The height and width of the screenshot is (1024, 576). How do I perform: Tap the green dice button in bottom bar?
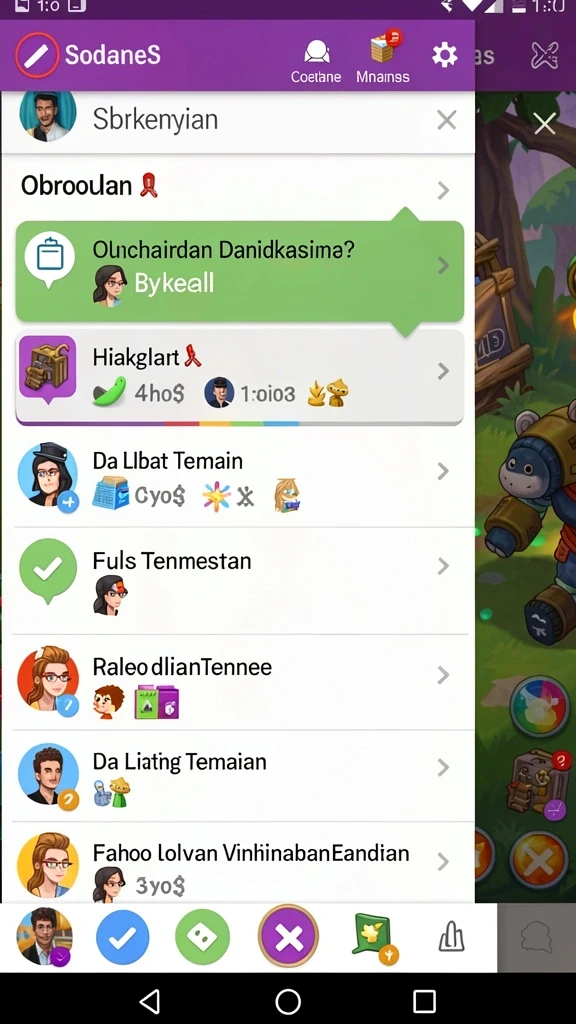[202, 938]
